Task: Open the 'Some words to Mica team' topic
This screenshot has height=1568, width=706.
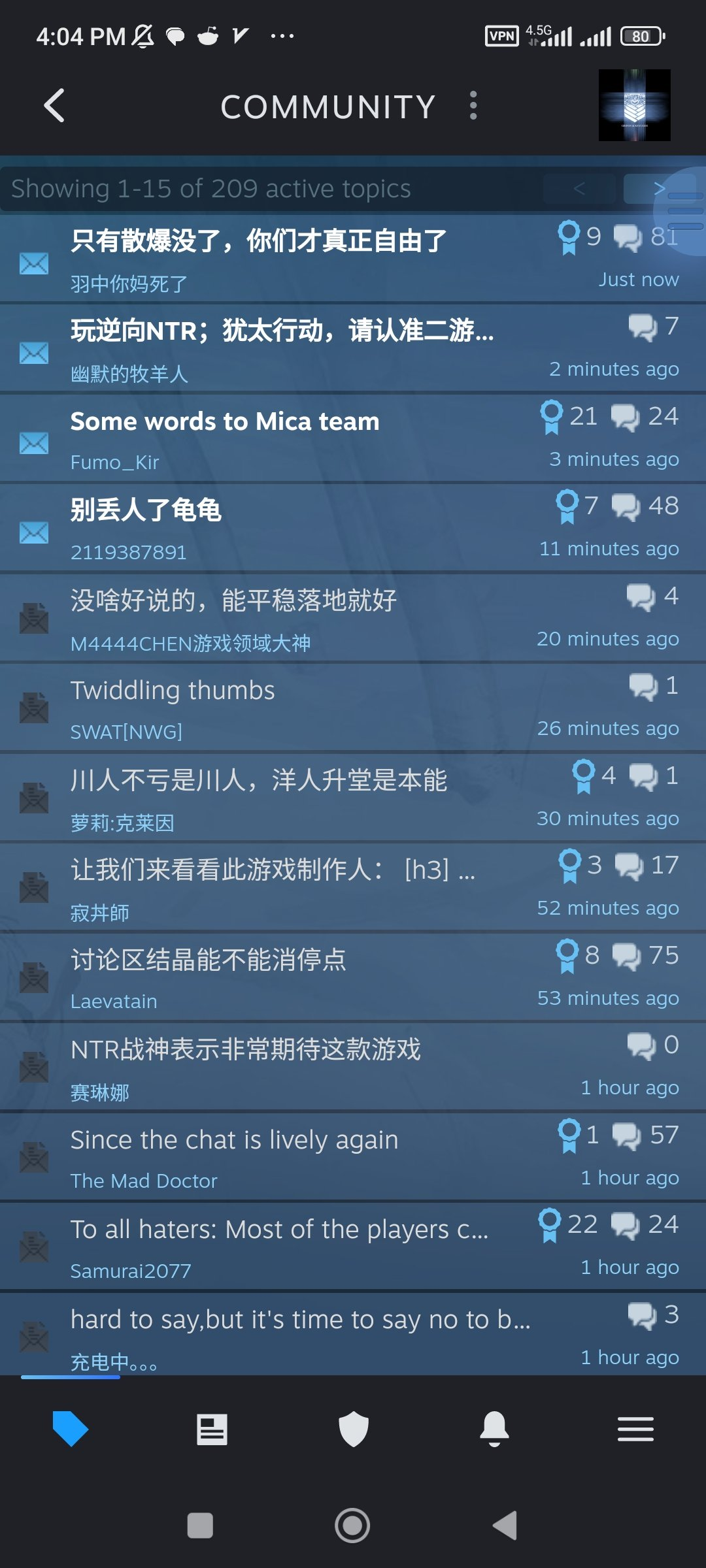Action: (x=353, y=438)
